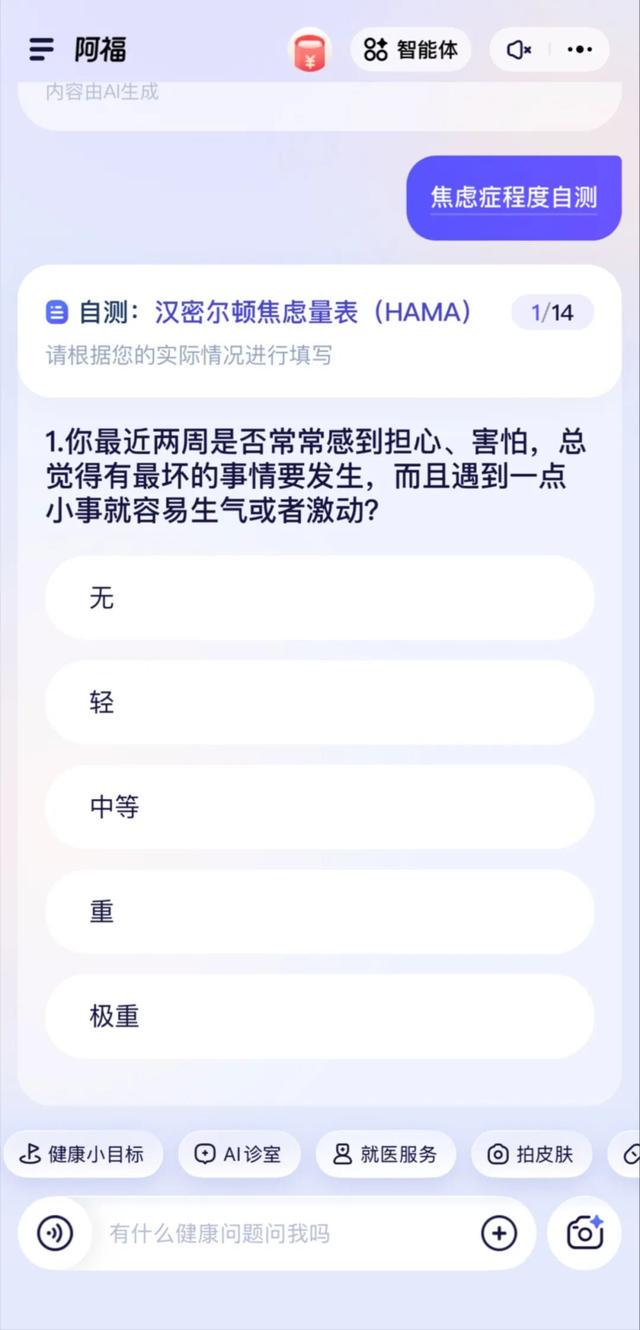Select the 轻 answer option

coord(319,702)
